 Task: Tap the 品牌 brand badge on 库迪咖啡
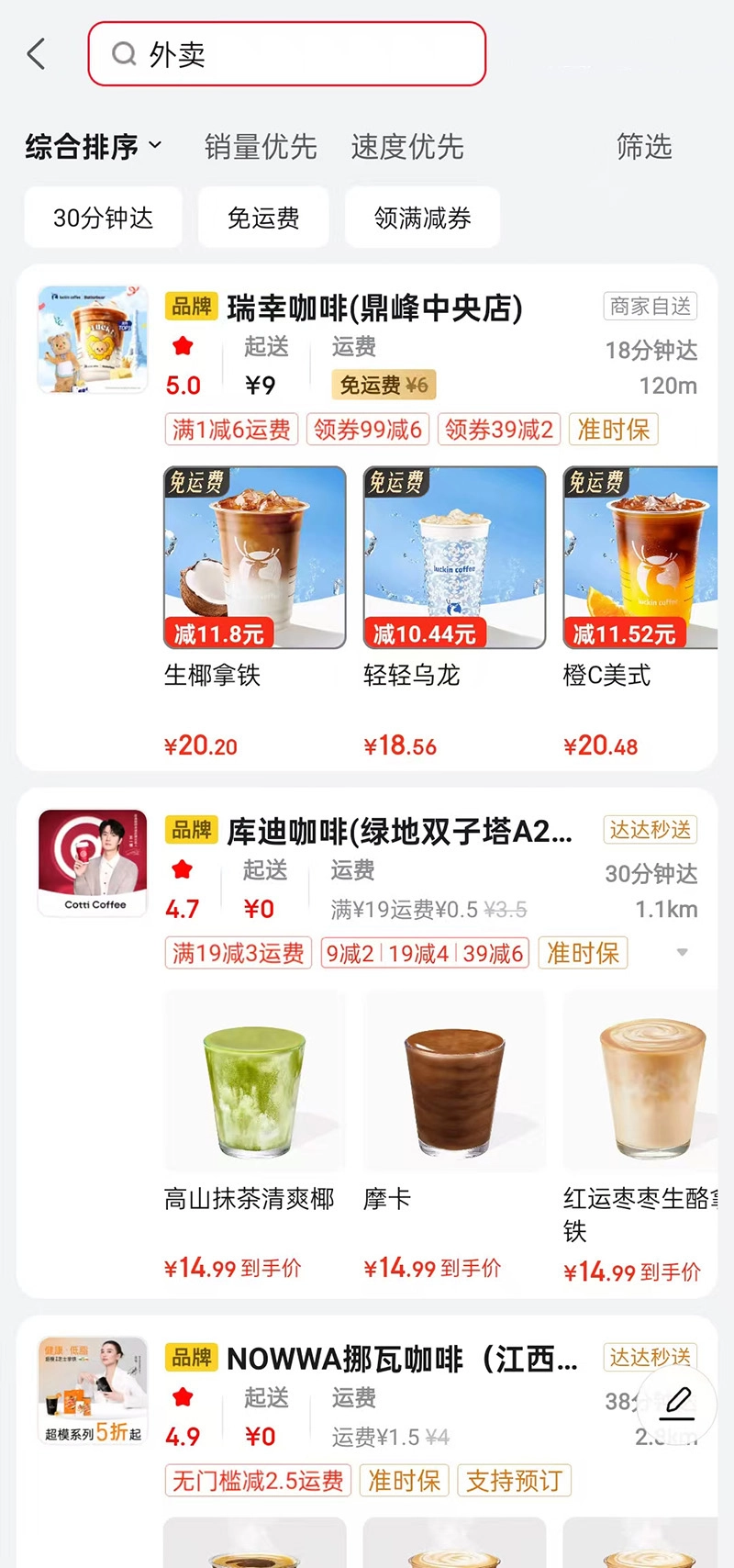tap(190, 831)
